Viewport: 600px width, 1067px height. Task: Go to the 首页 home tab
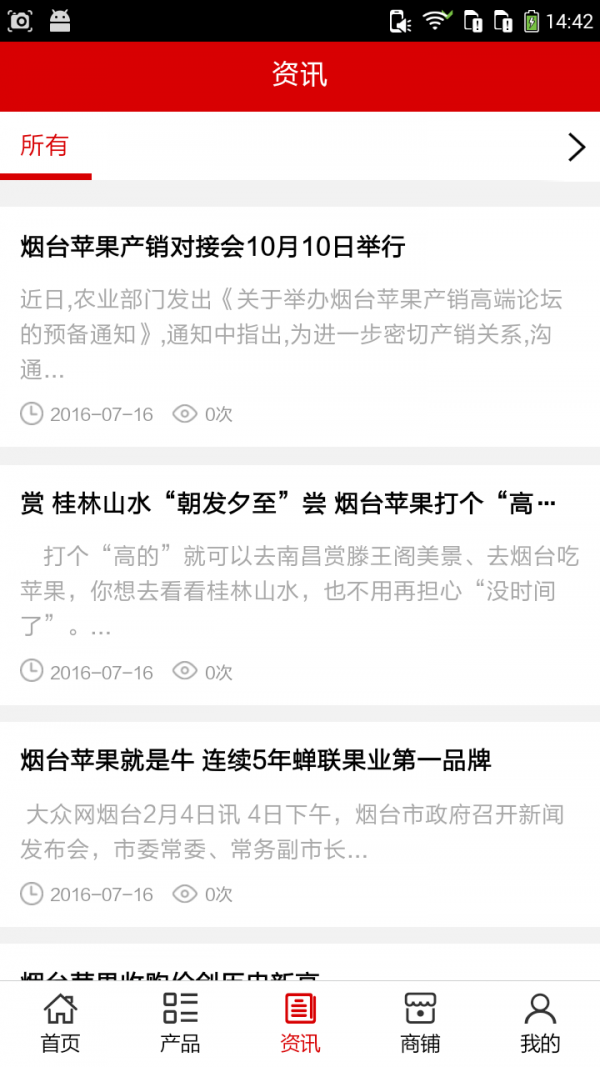coord(60,1023)
